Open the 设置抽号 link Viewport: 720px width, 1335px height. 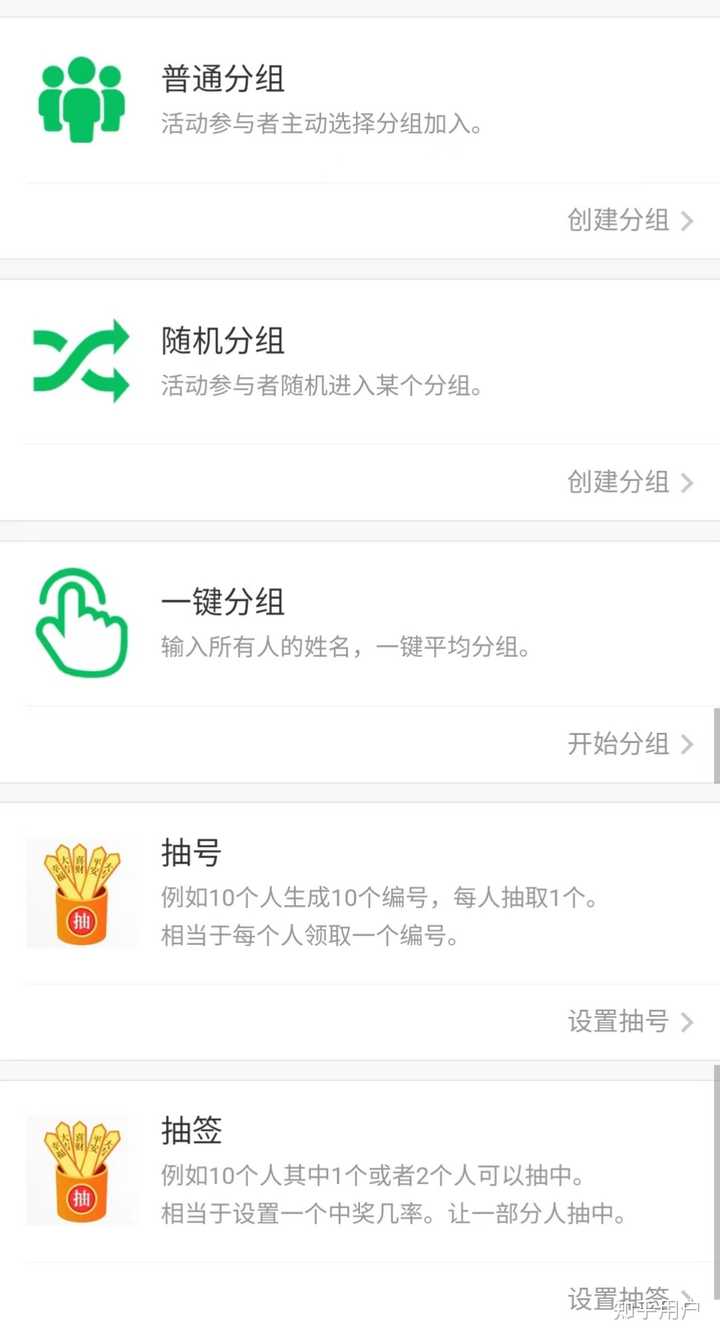pyautogui.click(x=618, y=1022)
